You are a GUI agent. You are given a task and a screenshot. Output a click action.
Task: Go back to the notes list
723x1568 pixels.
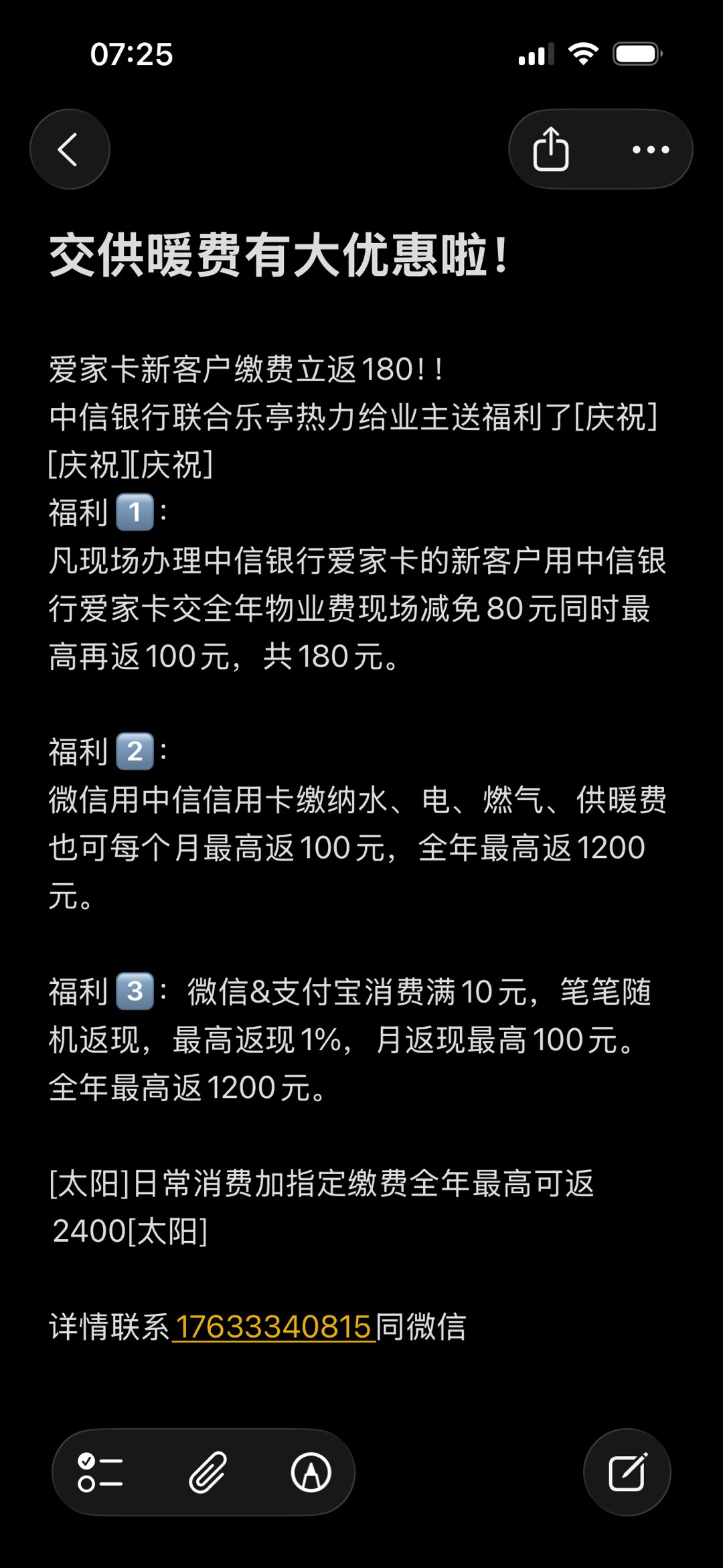[x=70, y=149]
